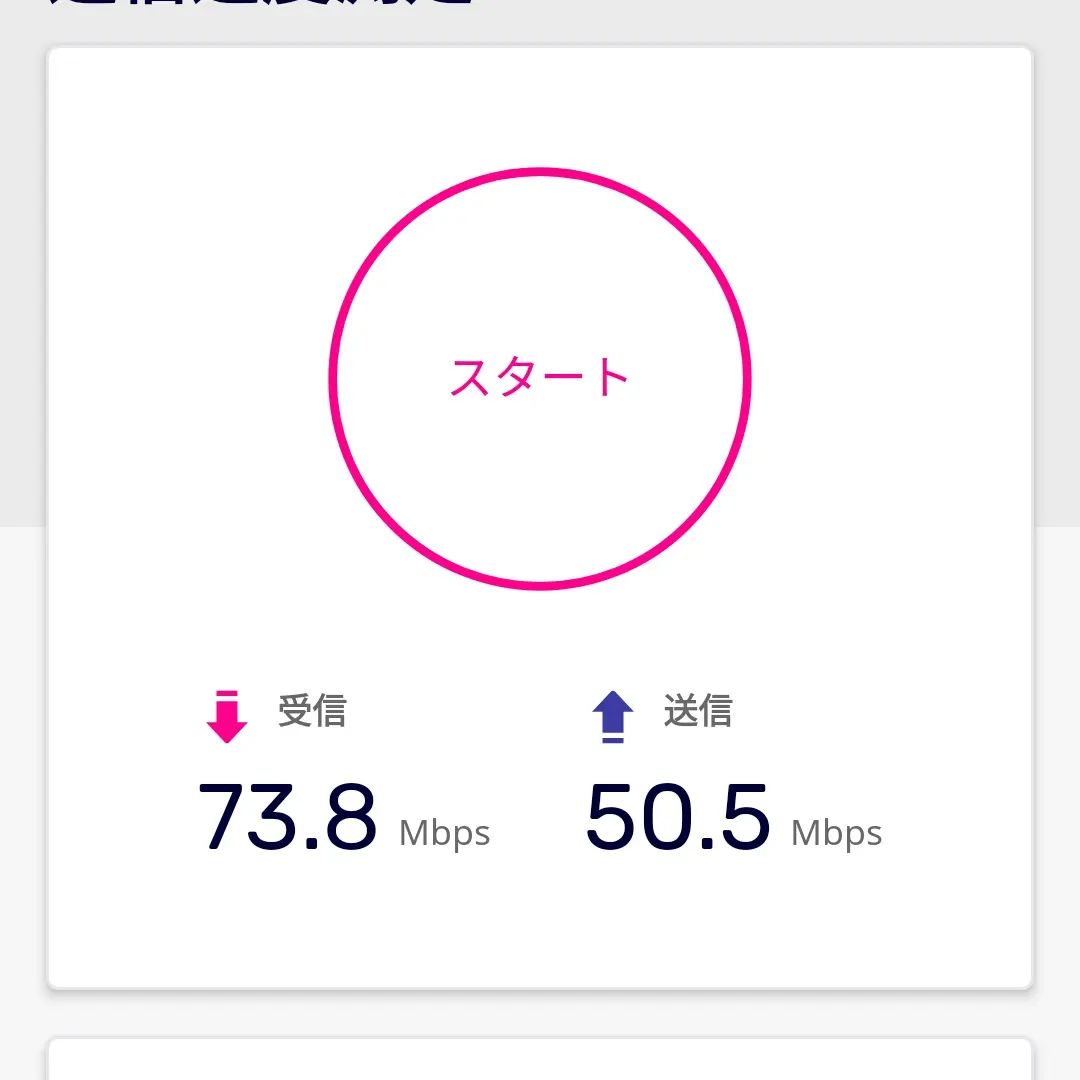Tap the スタート button to begin speed test

[x=540, y=379]
